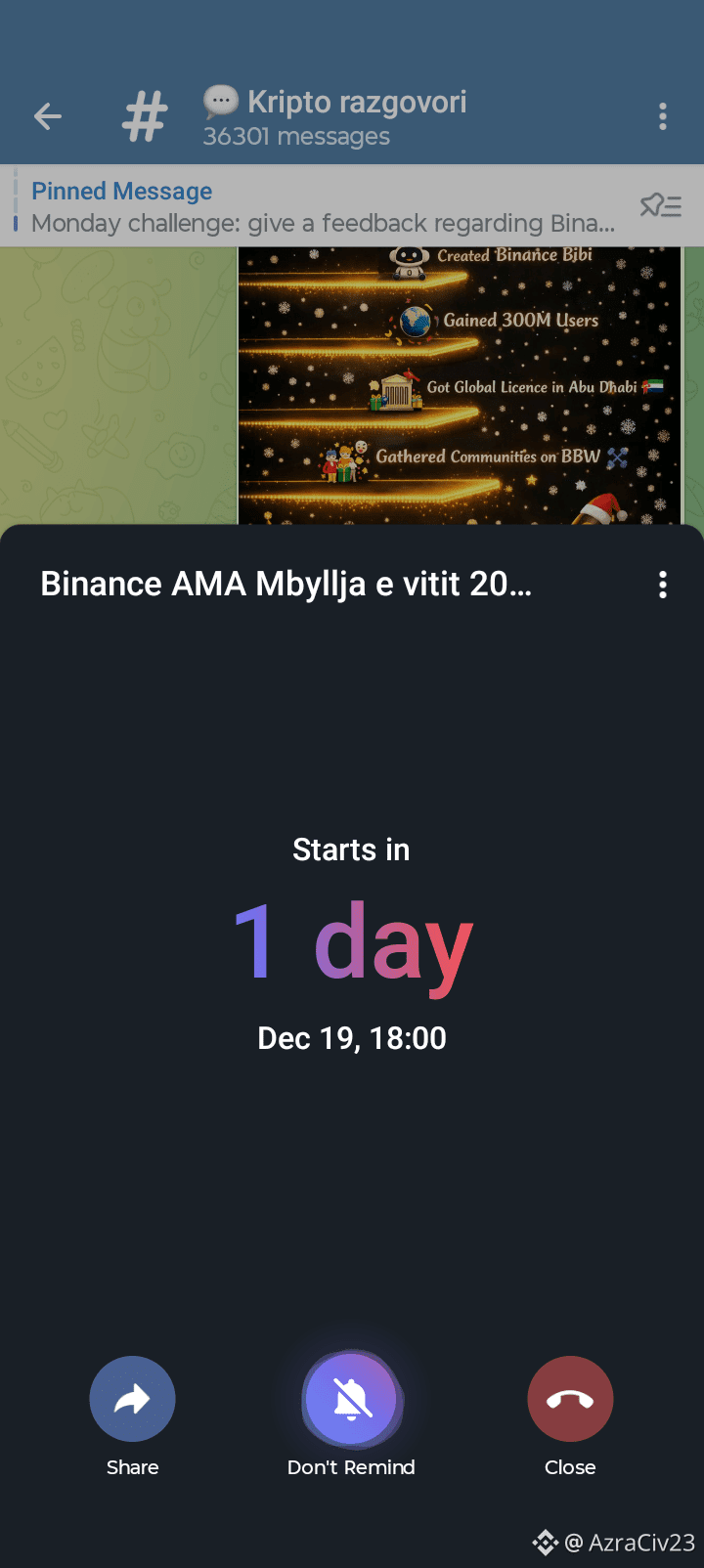Open the Binance achievements image

tap(460, 385)
